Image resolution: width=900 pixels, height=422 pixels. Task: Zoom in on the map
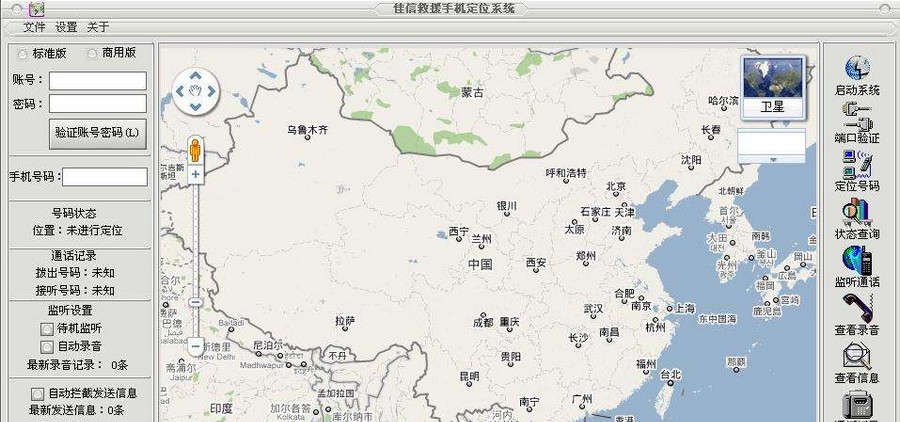[x=196, y=174]
